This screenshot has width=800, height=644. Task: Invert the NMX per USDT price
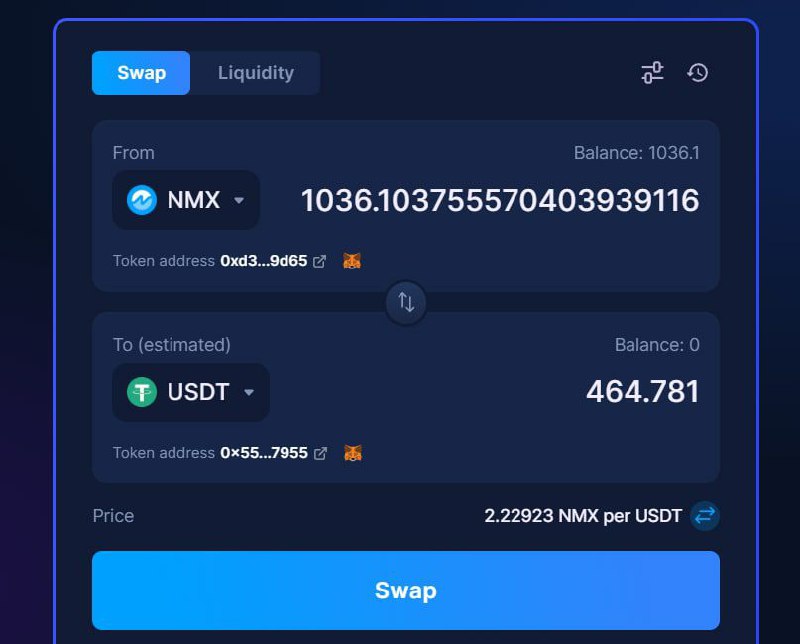coord(705,516)
